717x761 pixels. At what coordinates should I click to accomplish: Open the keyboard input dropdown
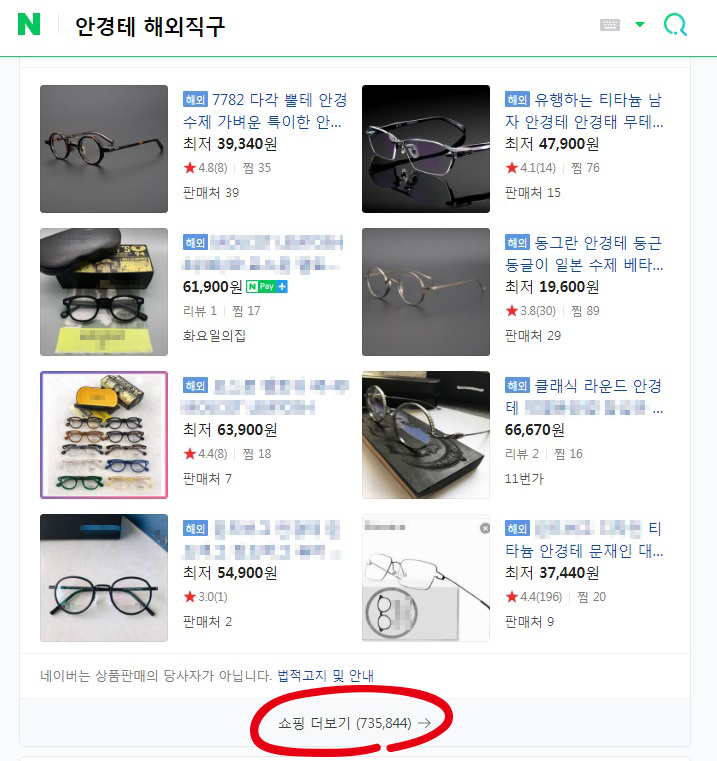coord(640,25)
